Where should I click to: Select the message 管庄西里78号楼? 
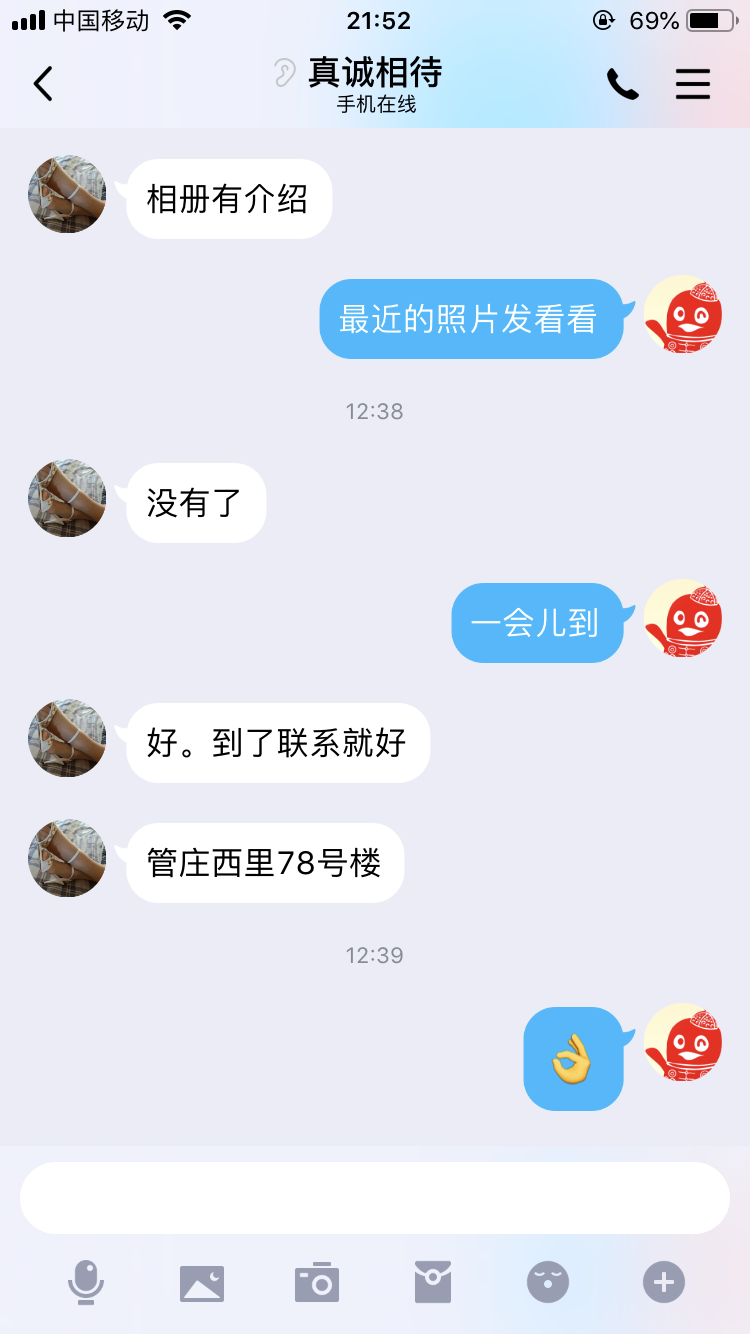(264, 862)
